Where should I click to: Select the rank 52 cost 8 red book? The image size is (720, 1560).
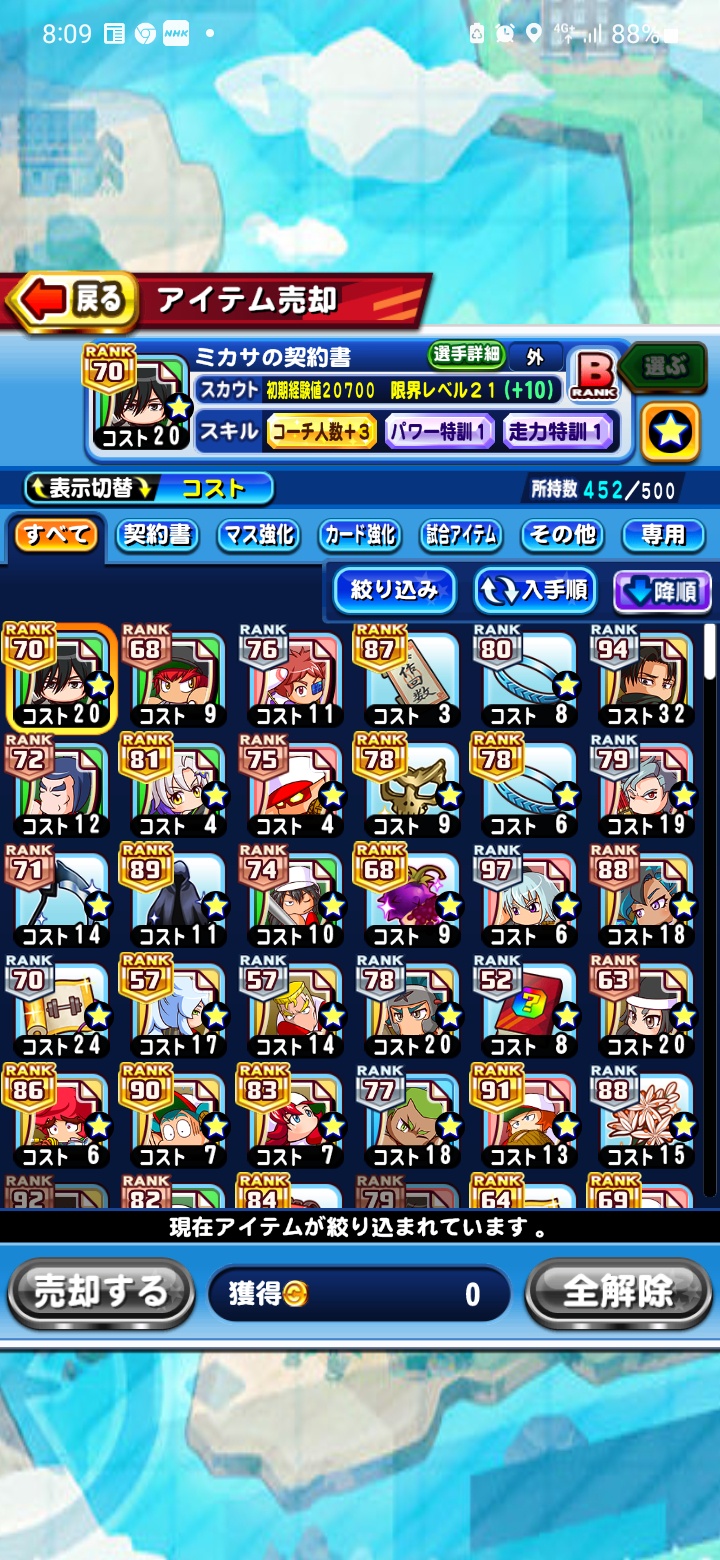click(x=526, y=1007)
